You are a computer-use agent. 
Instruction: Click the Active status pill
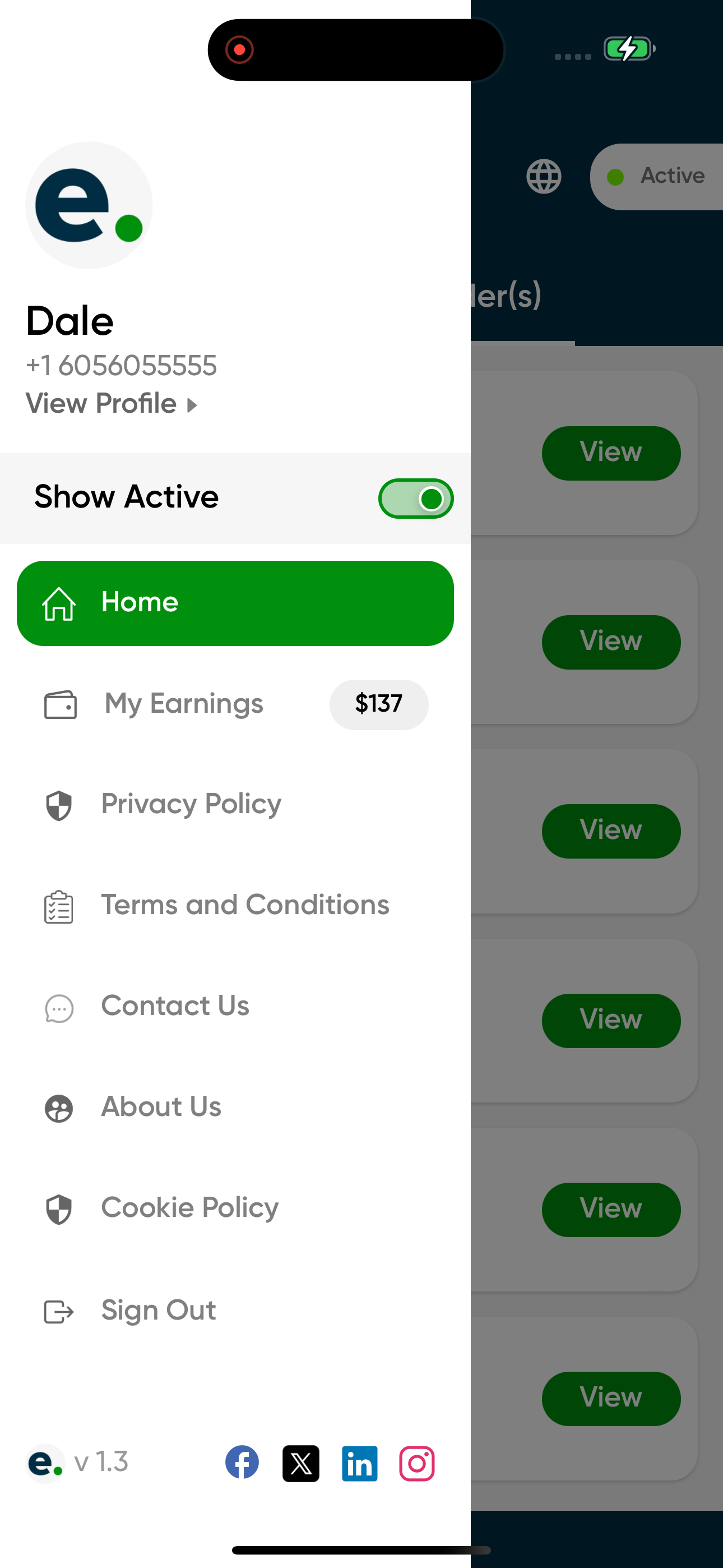click(664, 176)
